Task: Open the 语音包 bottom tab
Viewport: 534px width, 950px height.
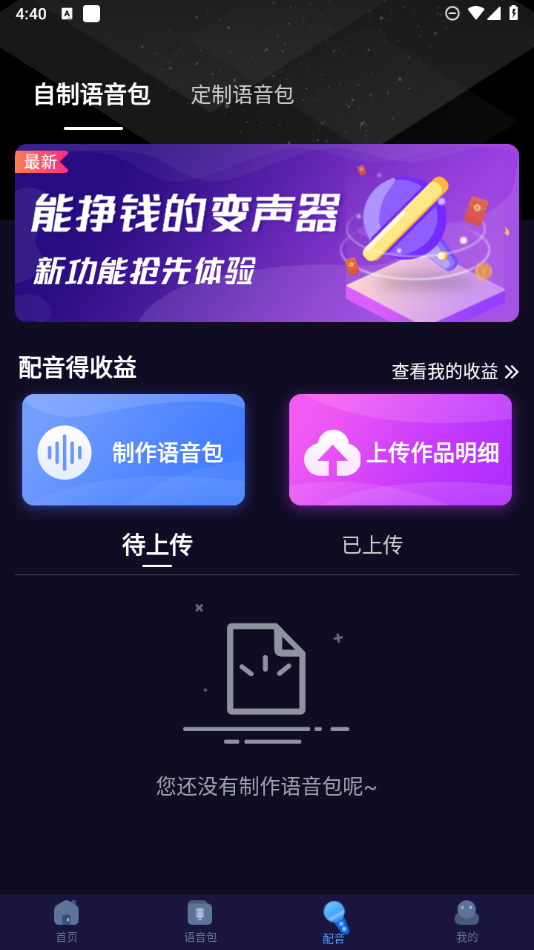Action: coord(200,922)
